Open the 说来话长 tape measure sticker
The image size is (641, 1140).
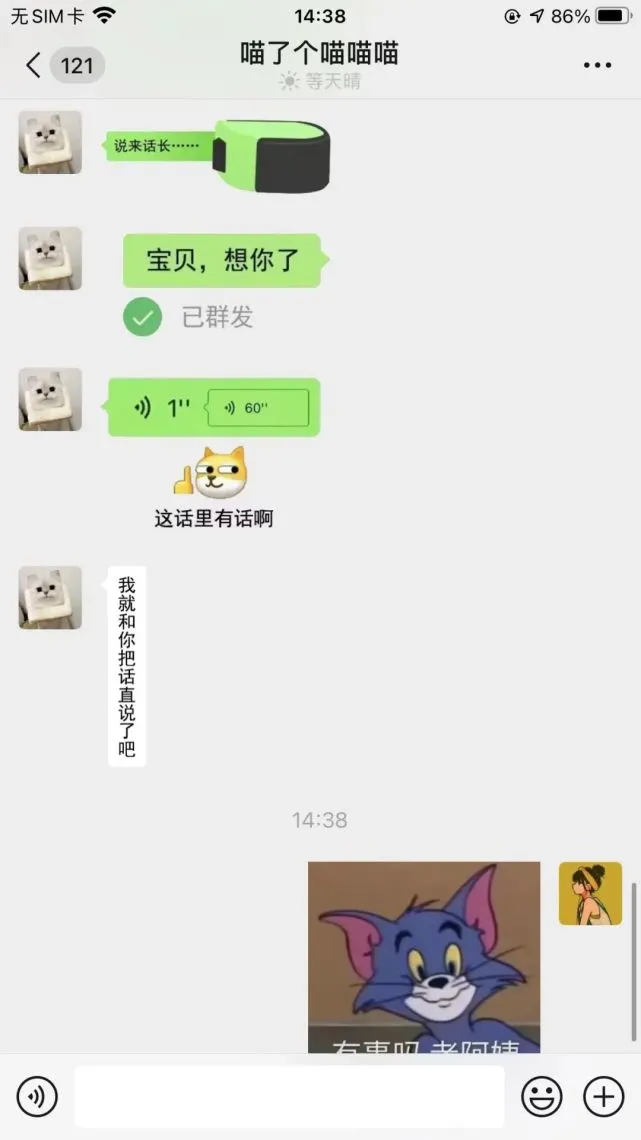coord(220,155)
